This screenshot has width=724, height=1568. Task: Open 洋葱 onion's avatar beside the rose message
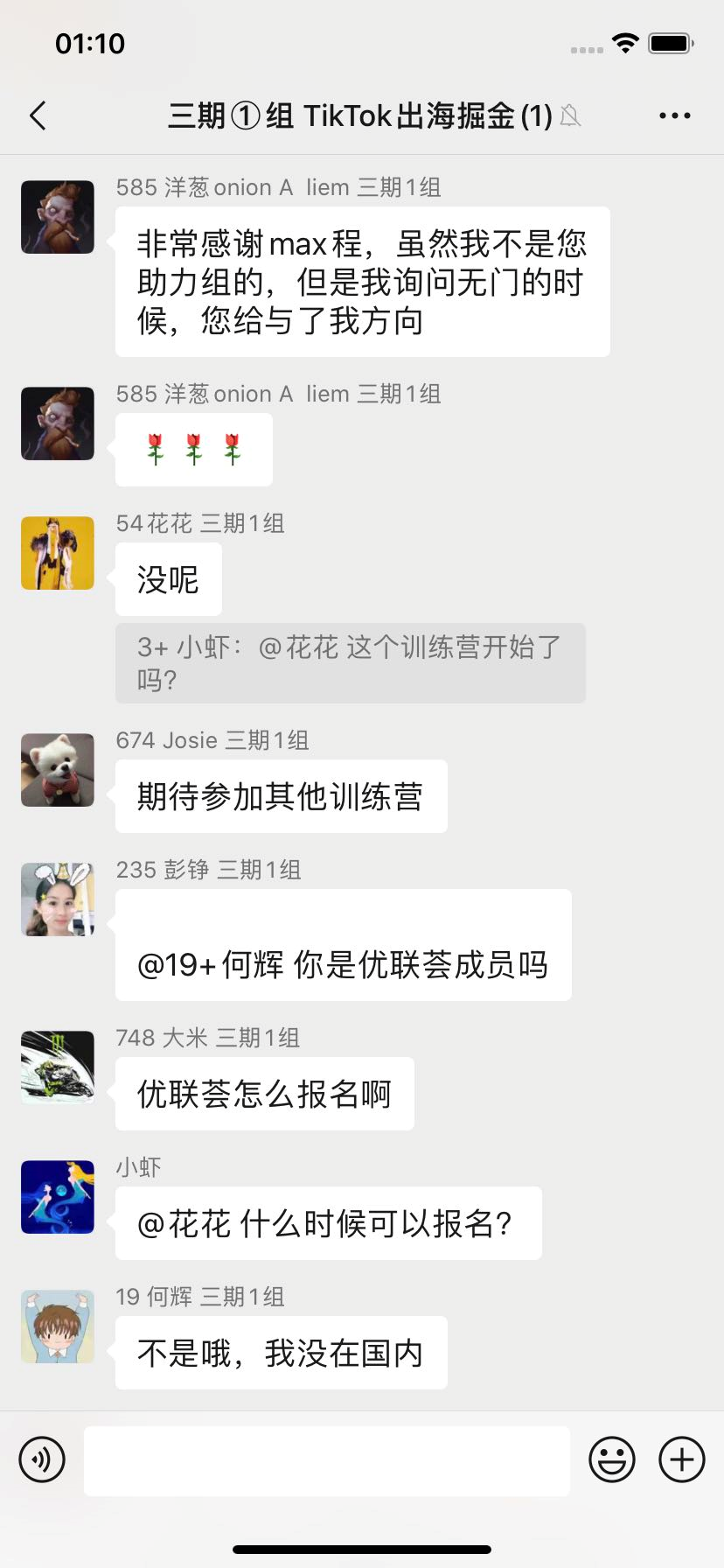tap(58, 423)
